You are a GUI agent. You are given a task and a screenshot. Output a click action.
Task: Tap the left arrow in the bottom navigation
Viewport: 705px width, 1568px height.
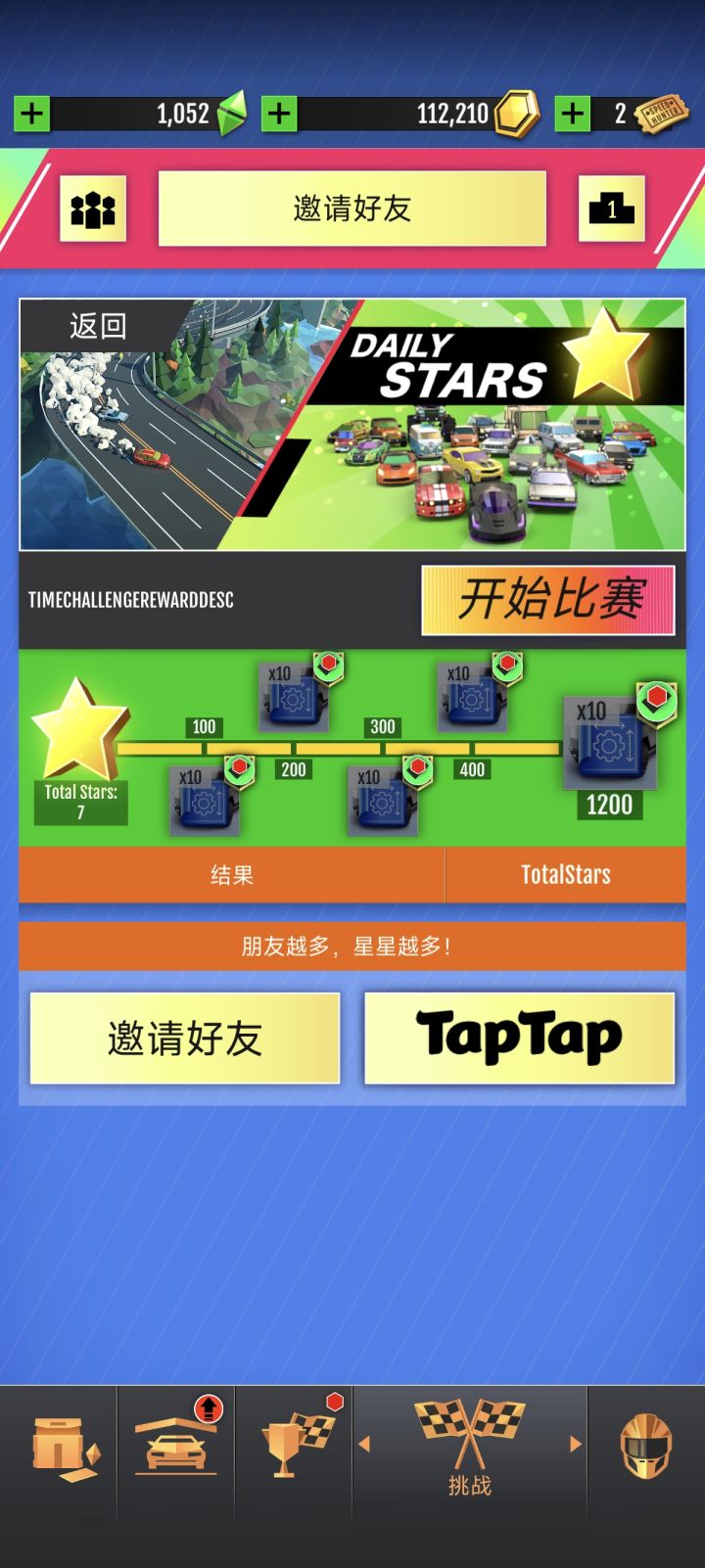pyautogui.click(x=369, y=1444)
